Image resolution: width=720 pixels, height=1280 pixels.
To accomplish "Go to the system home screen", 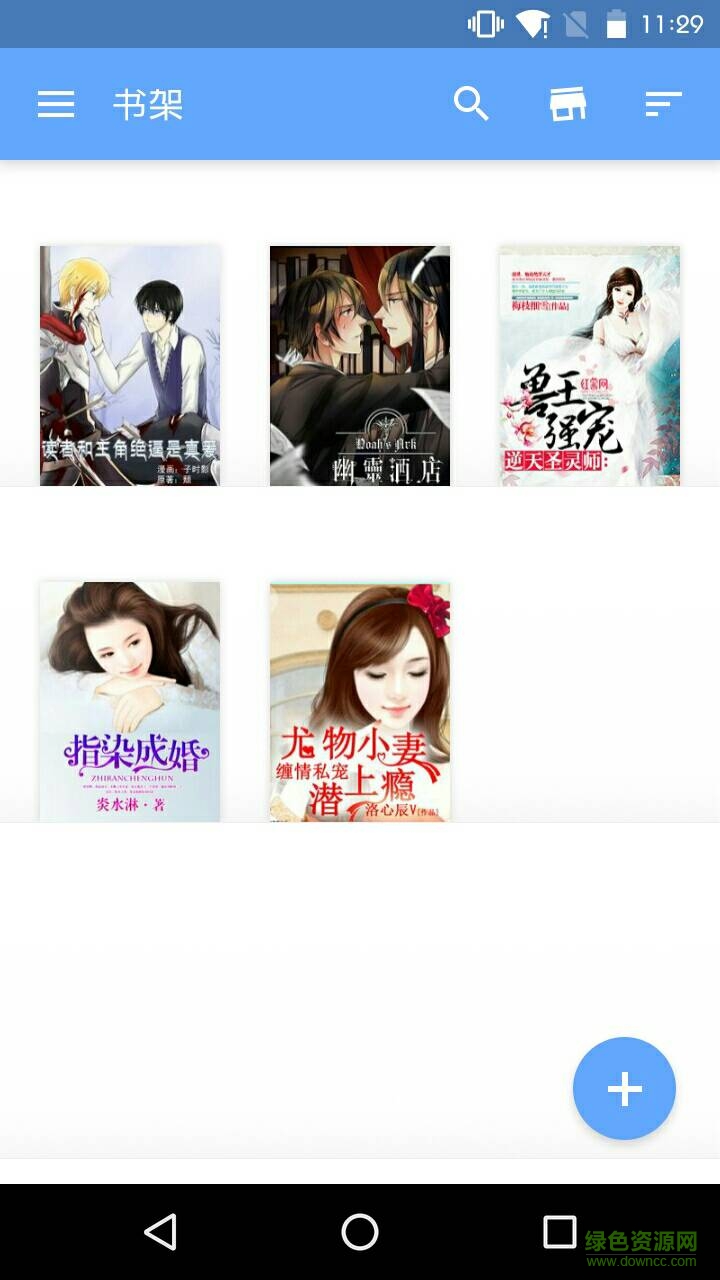I will 360,1232.
